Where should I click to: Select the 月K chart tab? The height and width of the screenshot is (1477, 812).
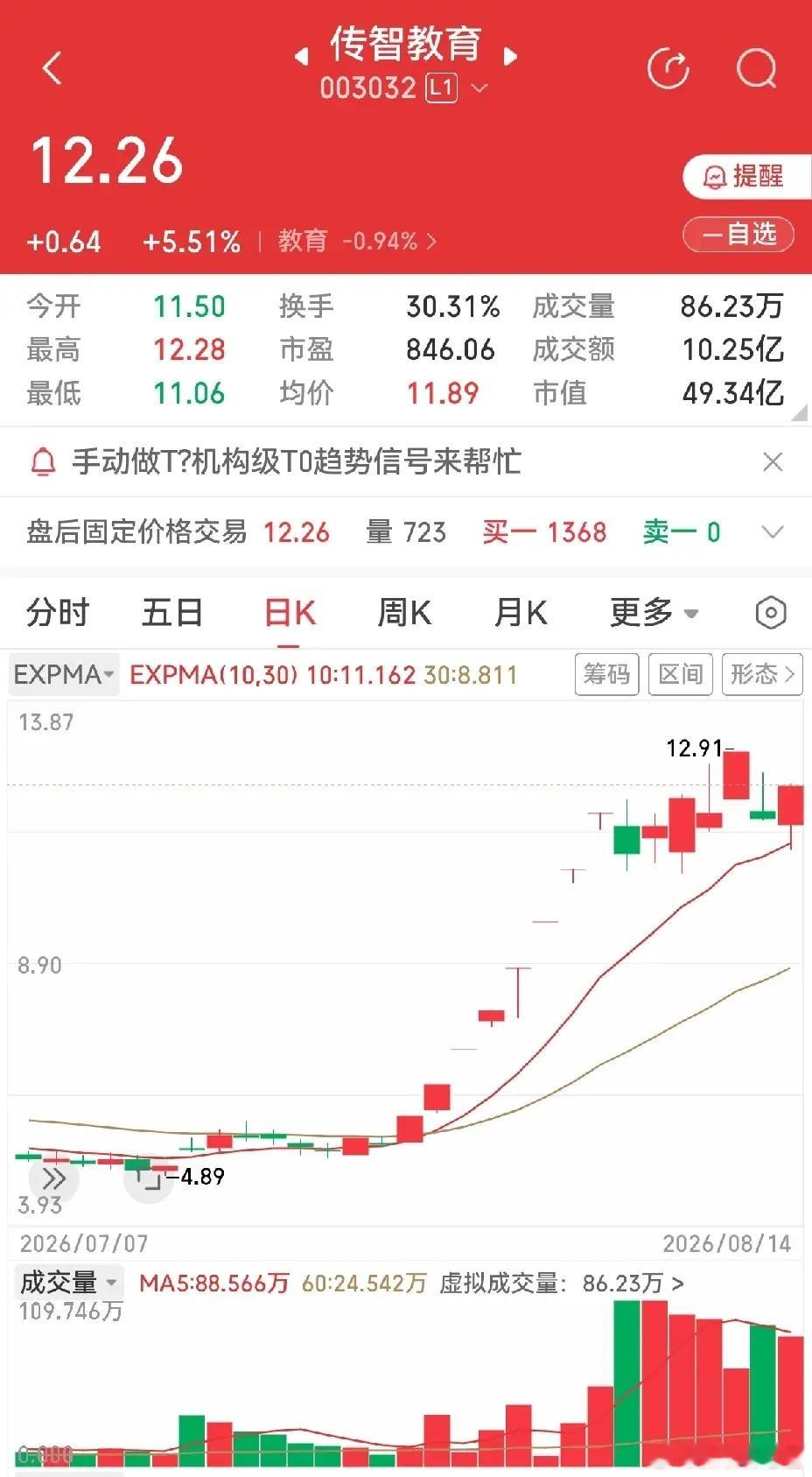[521, 612]
